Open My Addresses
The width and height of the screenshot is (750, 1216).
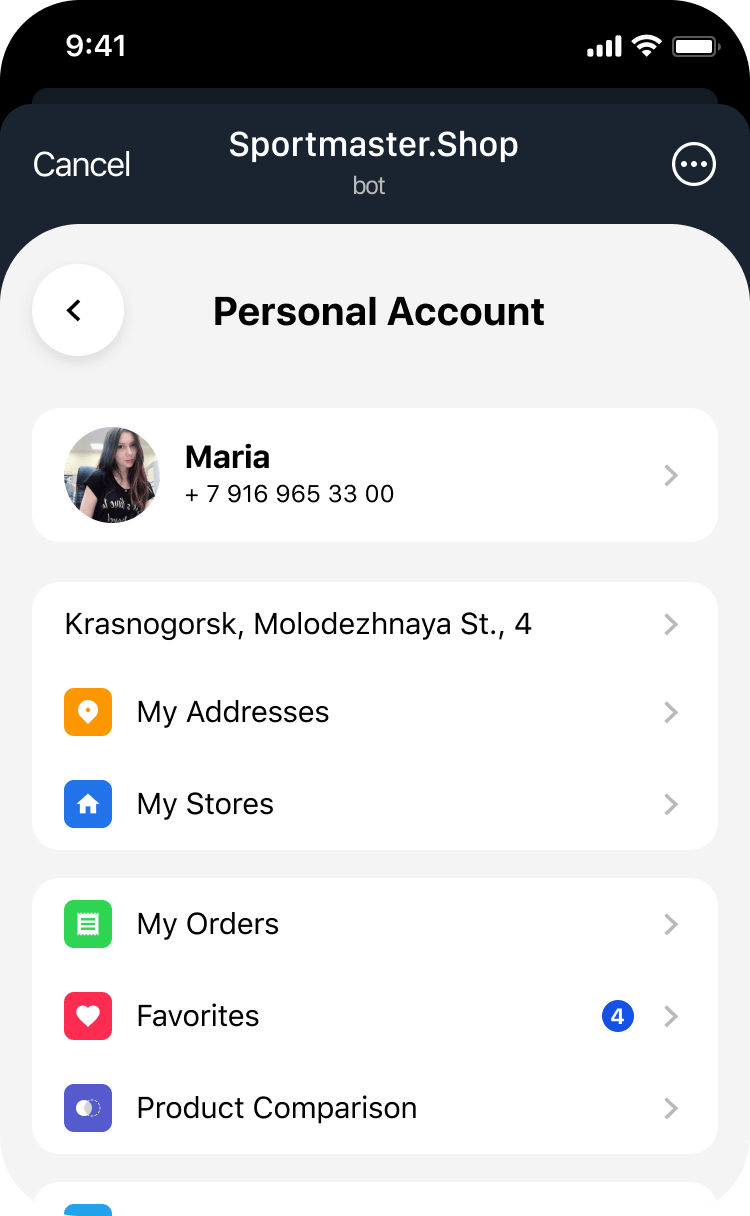tap(374, 712)
